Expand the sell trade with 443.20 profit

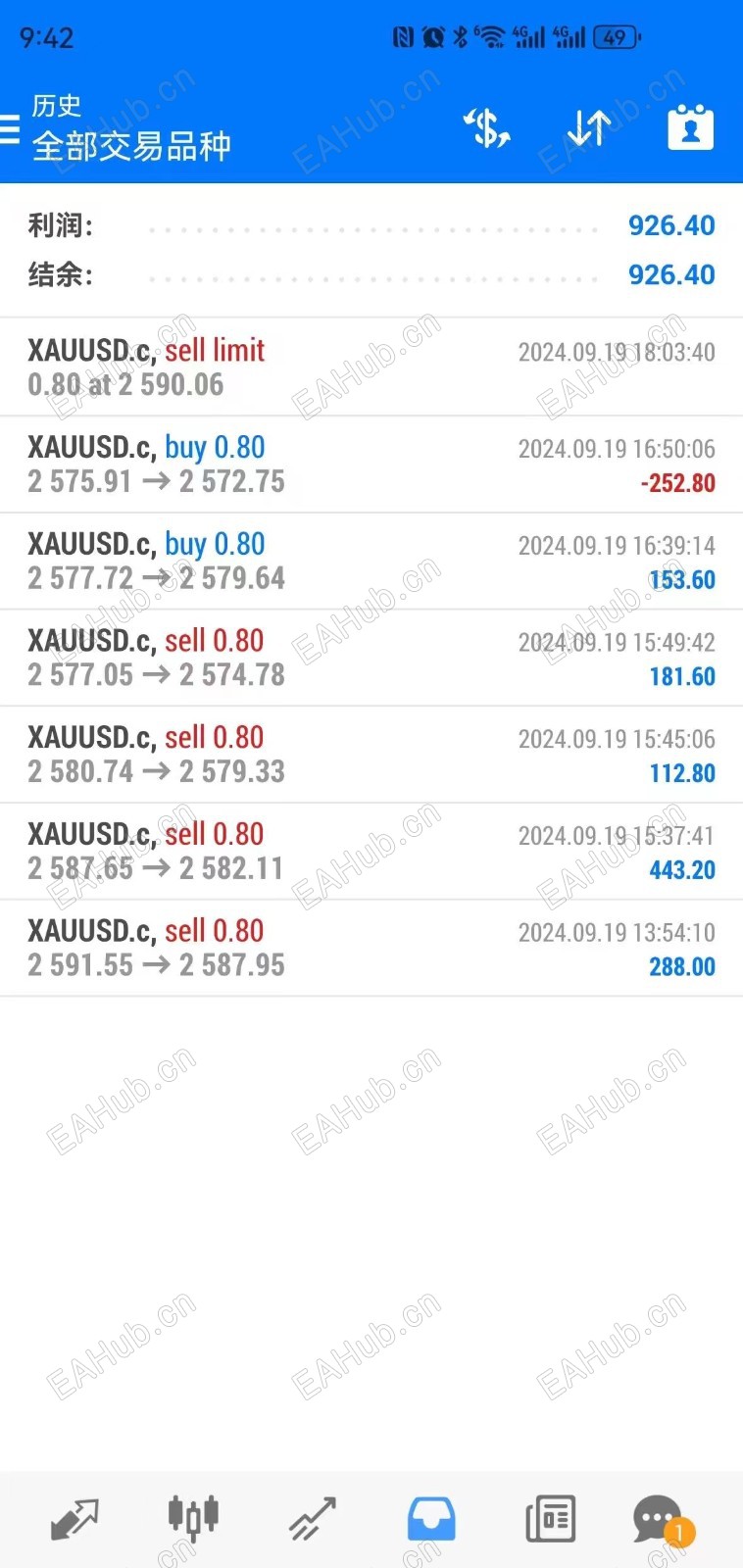point(371,852)
